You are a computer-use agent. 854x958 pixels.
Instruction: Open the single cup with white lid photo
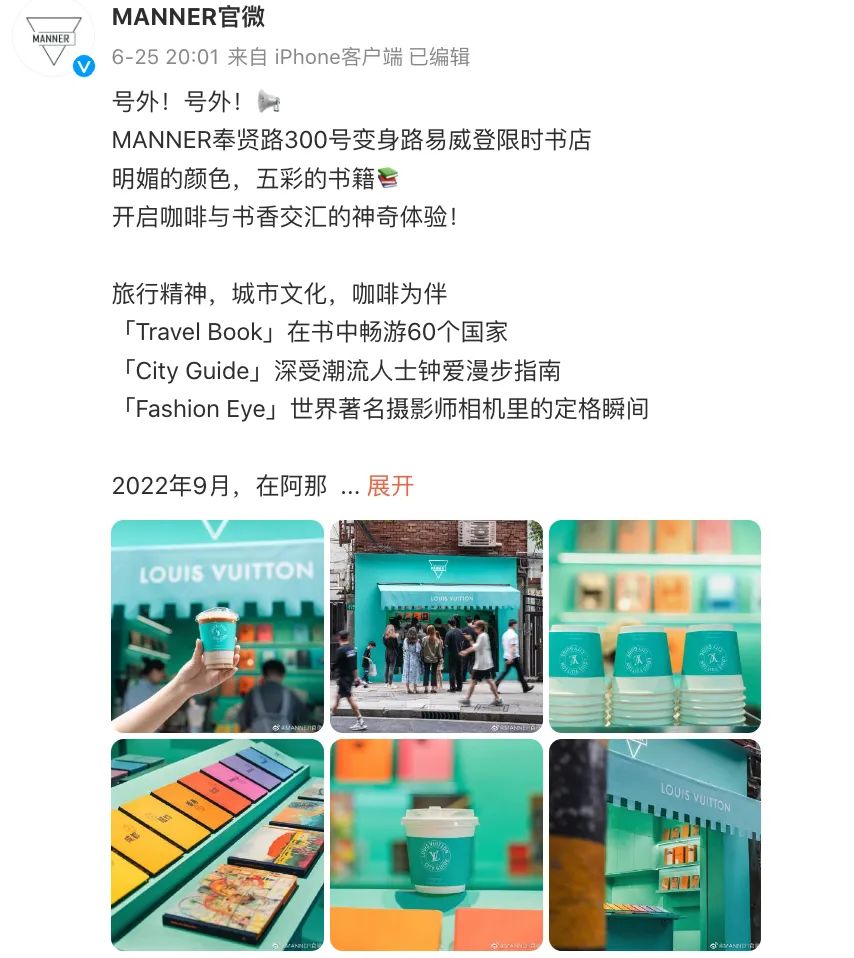pos(436,844)
